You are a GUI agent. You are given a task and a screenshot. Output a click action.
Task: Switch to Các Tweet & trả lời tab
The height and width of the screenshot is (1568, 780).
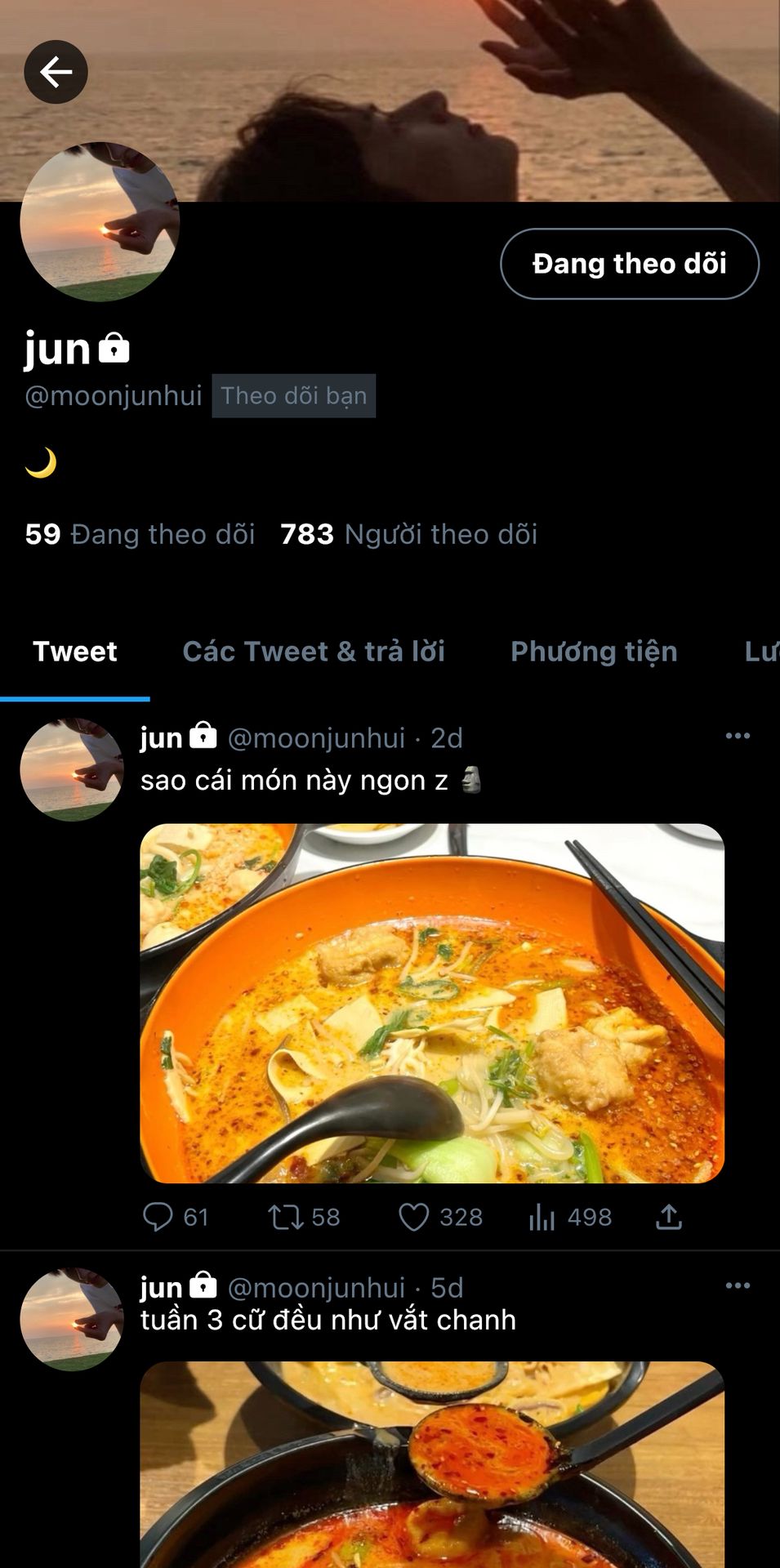click(x=314, y=652)
